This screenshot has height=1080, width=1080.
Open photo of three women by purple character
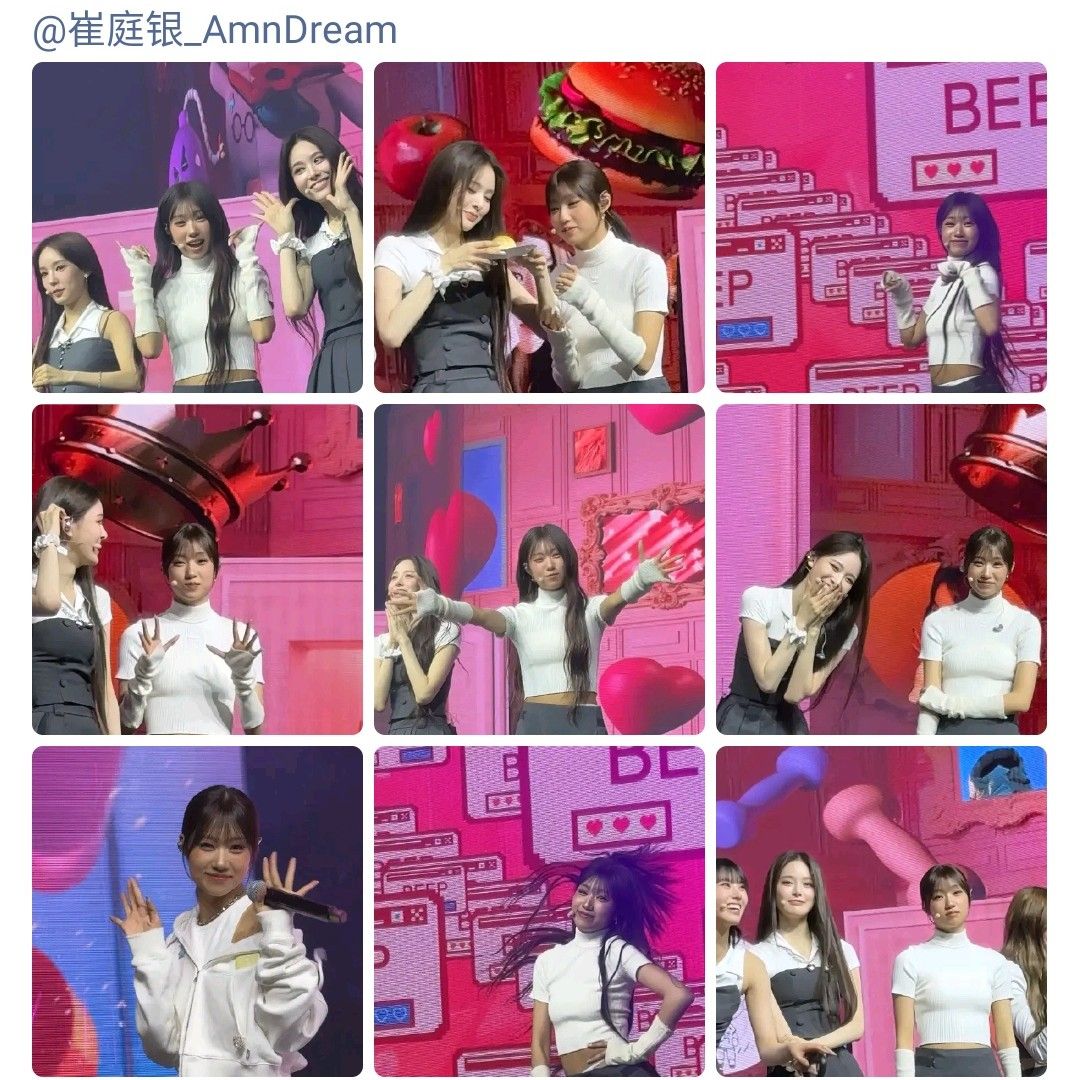click(x=197, y=227)
